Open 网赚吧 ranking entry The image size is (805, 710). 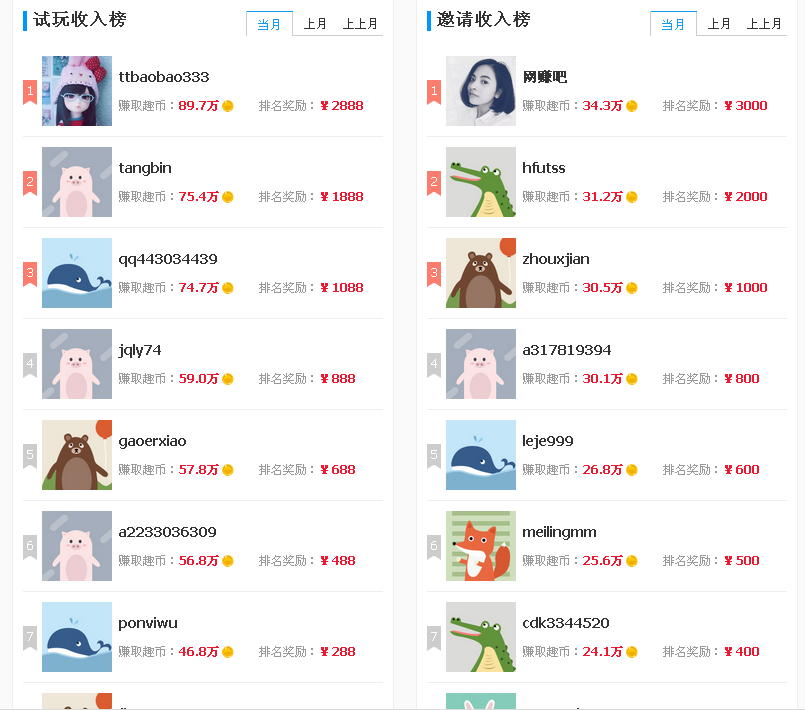[x=545, y=77]
